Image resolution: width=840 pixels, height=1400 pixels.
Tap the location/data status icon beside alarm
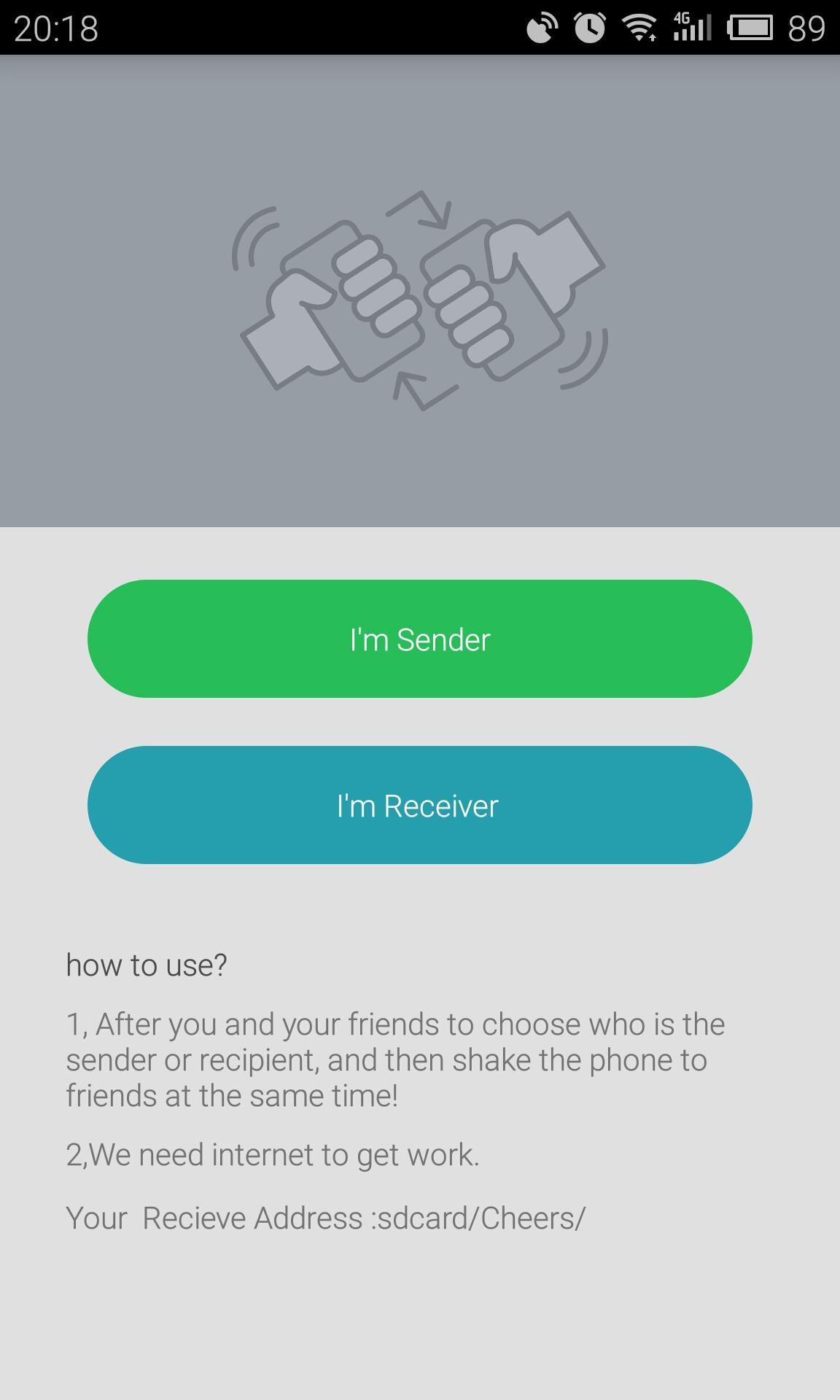[540, 28]
